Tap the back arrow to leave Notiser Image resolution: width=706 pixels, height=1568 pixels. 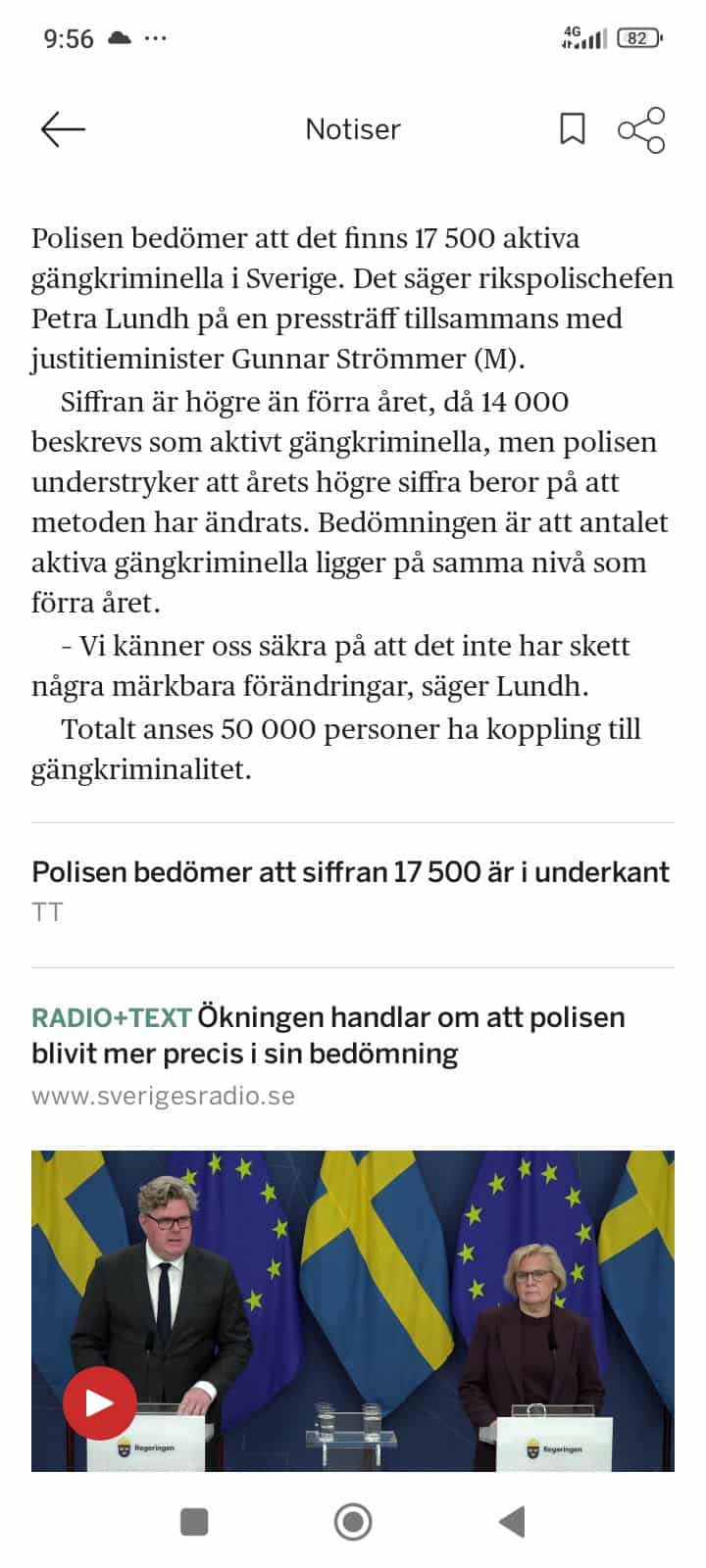(x=61, y=127)
